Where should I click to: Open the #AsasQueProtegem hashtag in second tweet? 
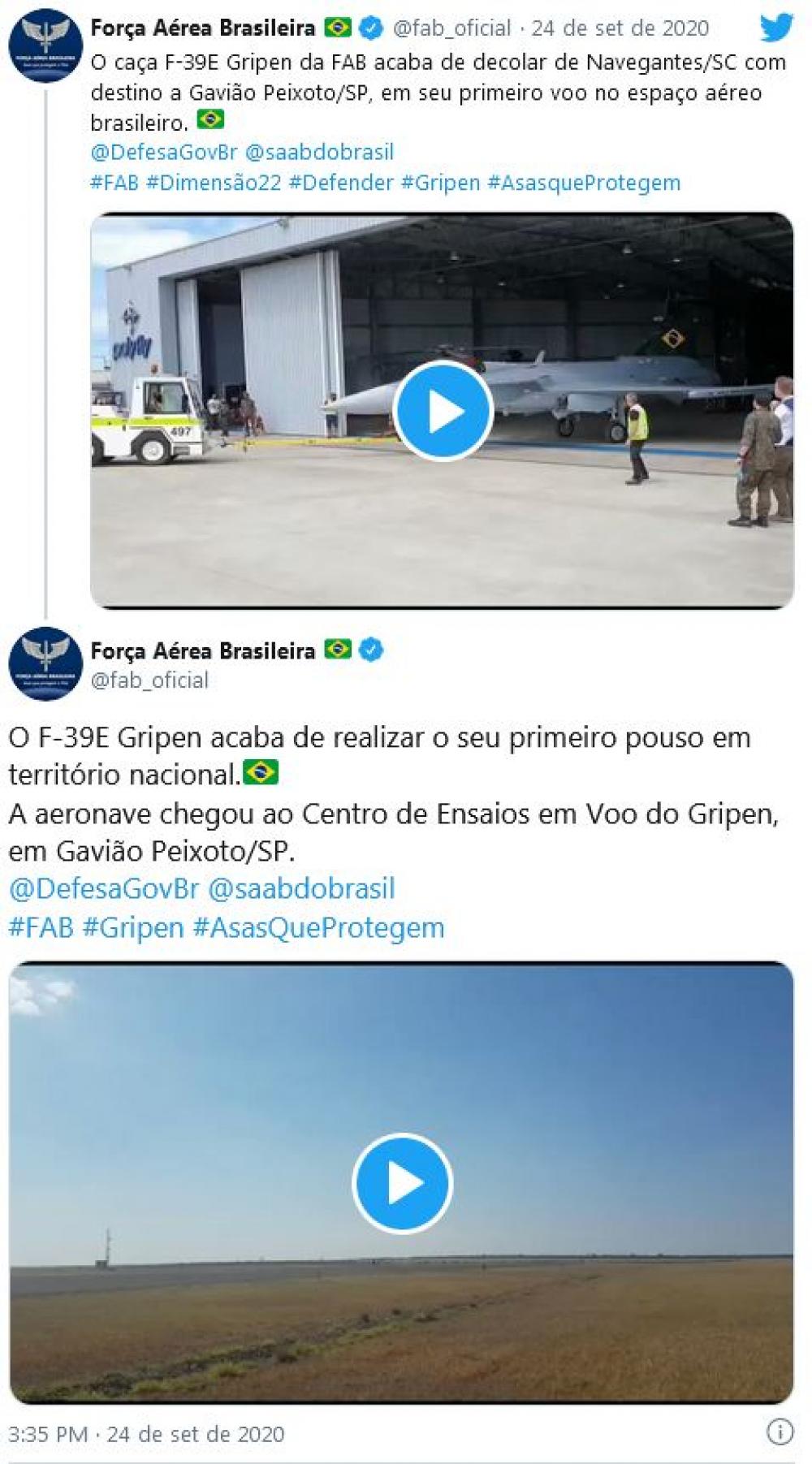[318, 927]
